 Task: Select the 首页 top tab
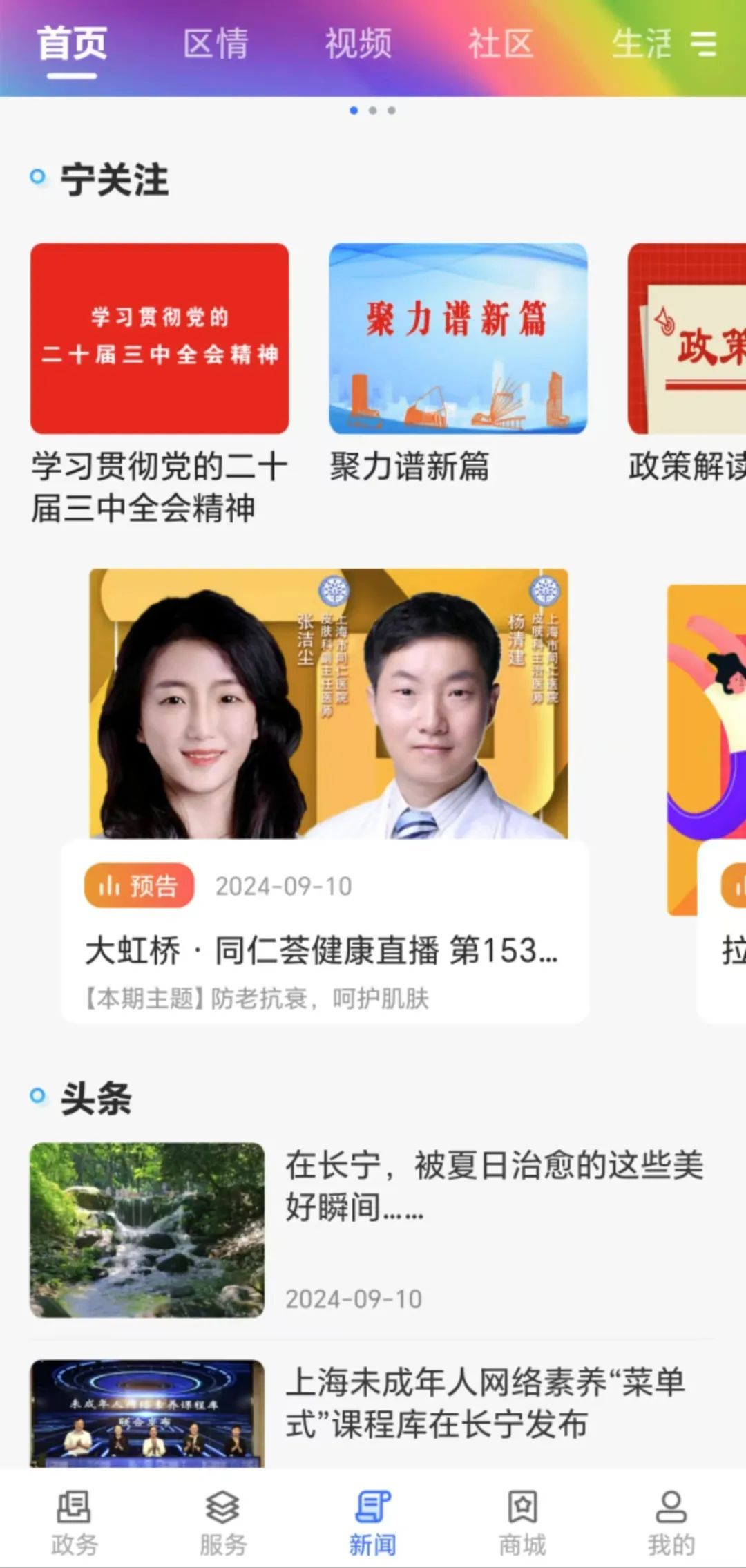tap(72, 44)
